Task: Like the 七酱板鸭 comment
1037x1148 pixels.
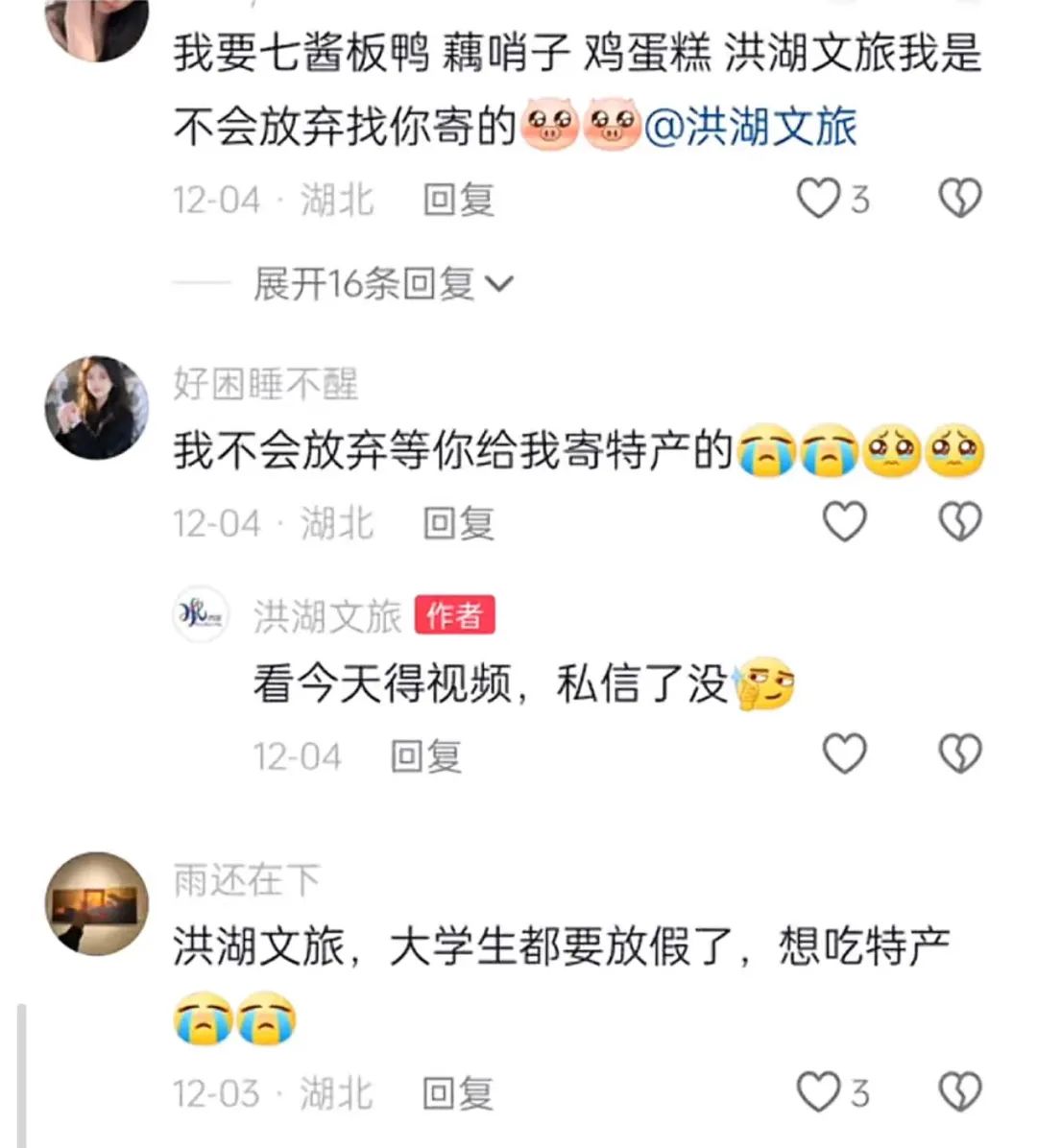Action: 819,199
